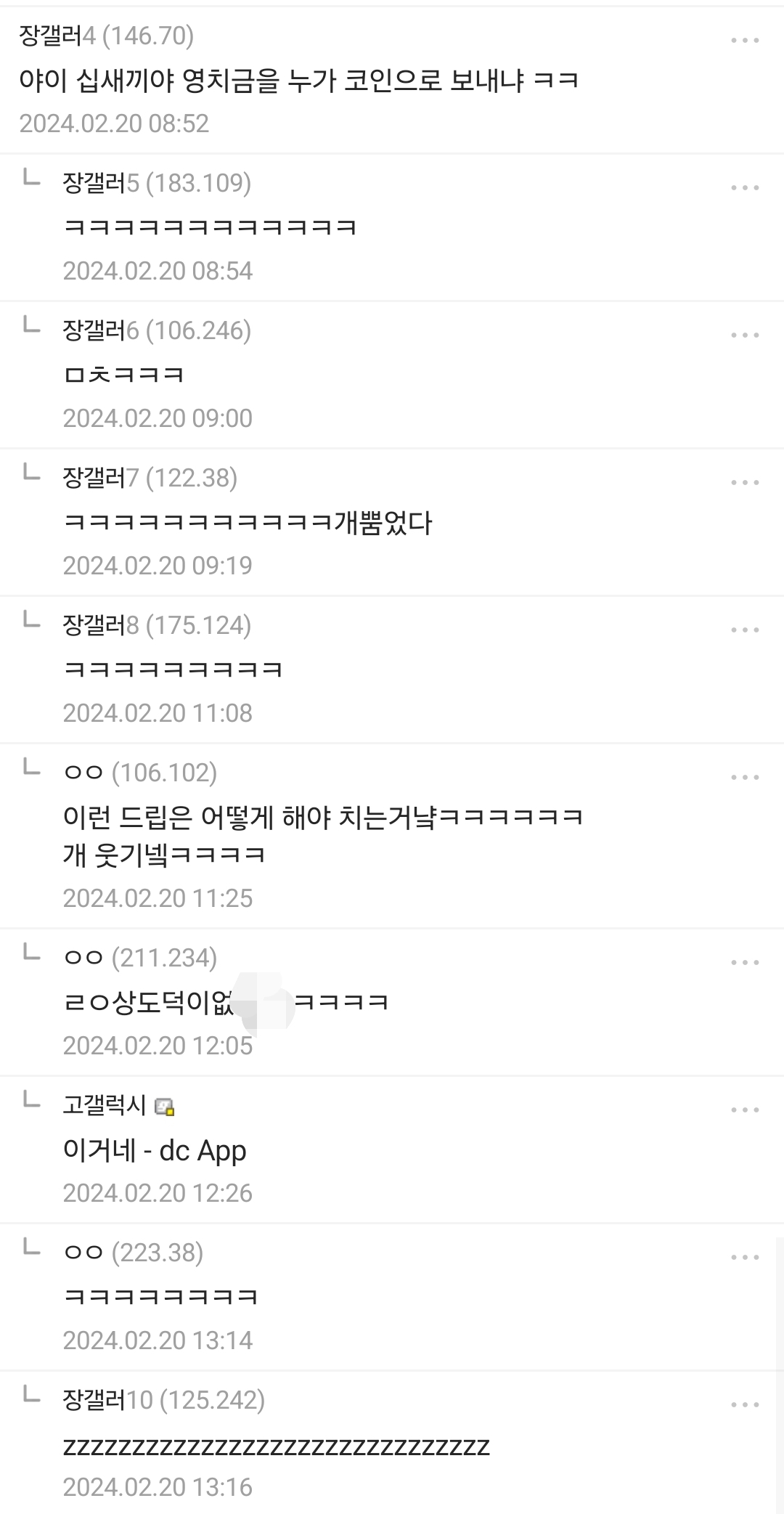Image resolution: width=784 pixels, height=1514 pixels.
Task: Open more options on 장갤러6's reply
Action: tap(745, 335)
